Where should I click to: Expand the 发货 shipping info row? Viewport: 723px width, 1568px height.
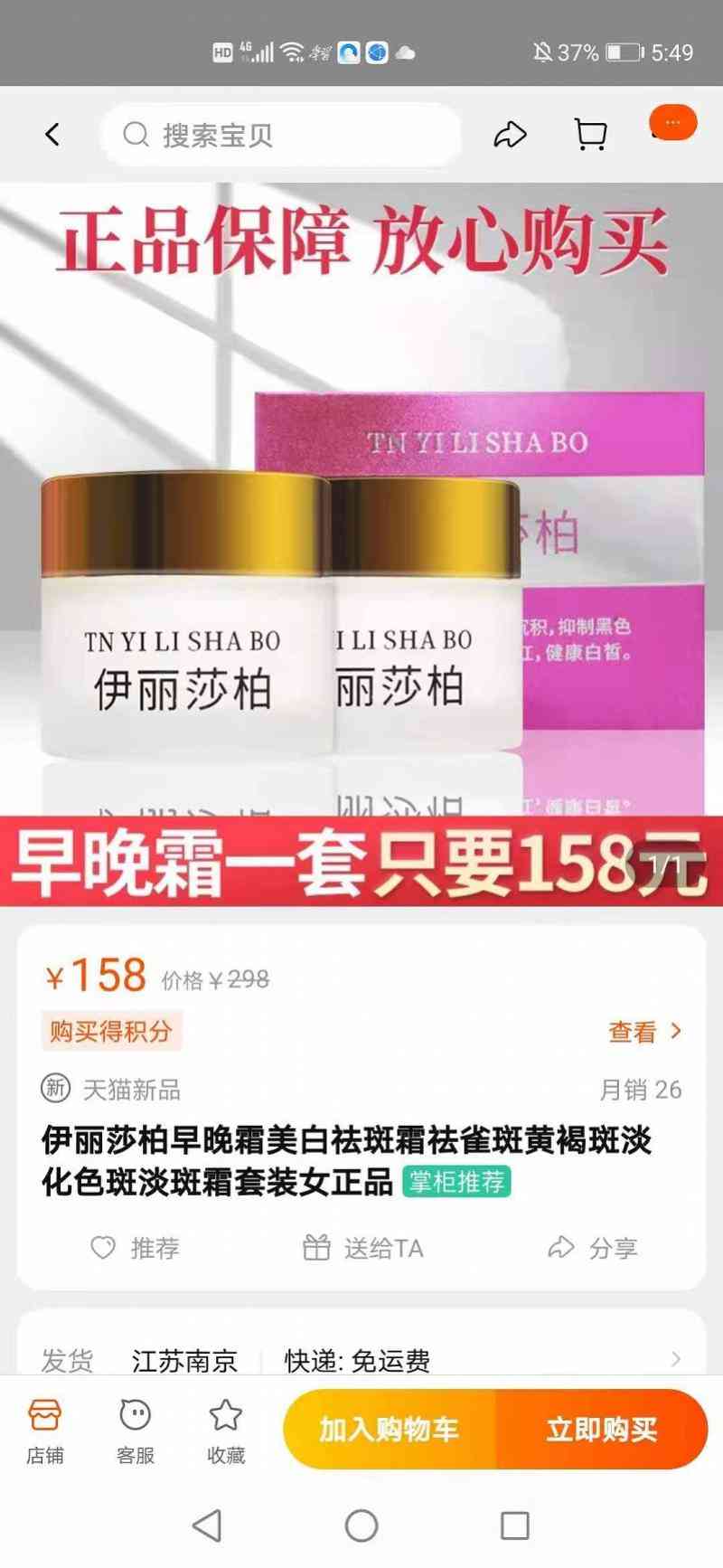[361, 1359]
